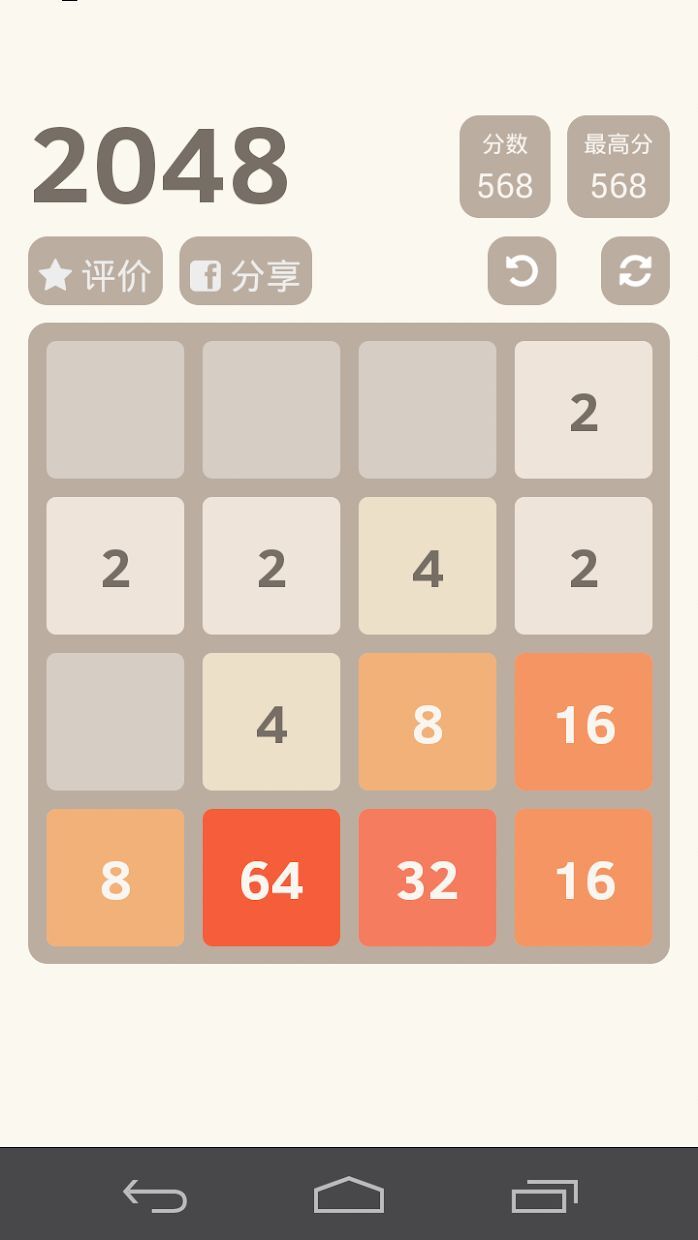Undo the last move
The image size is (698, 1240).
[x=521, y=271]
